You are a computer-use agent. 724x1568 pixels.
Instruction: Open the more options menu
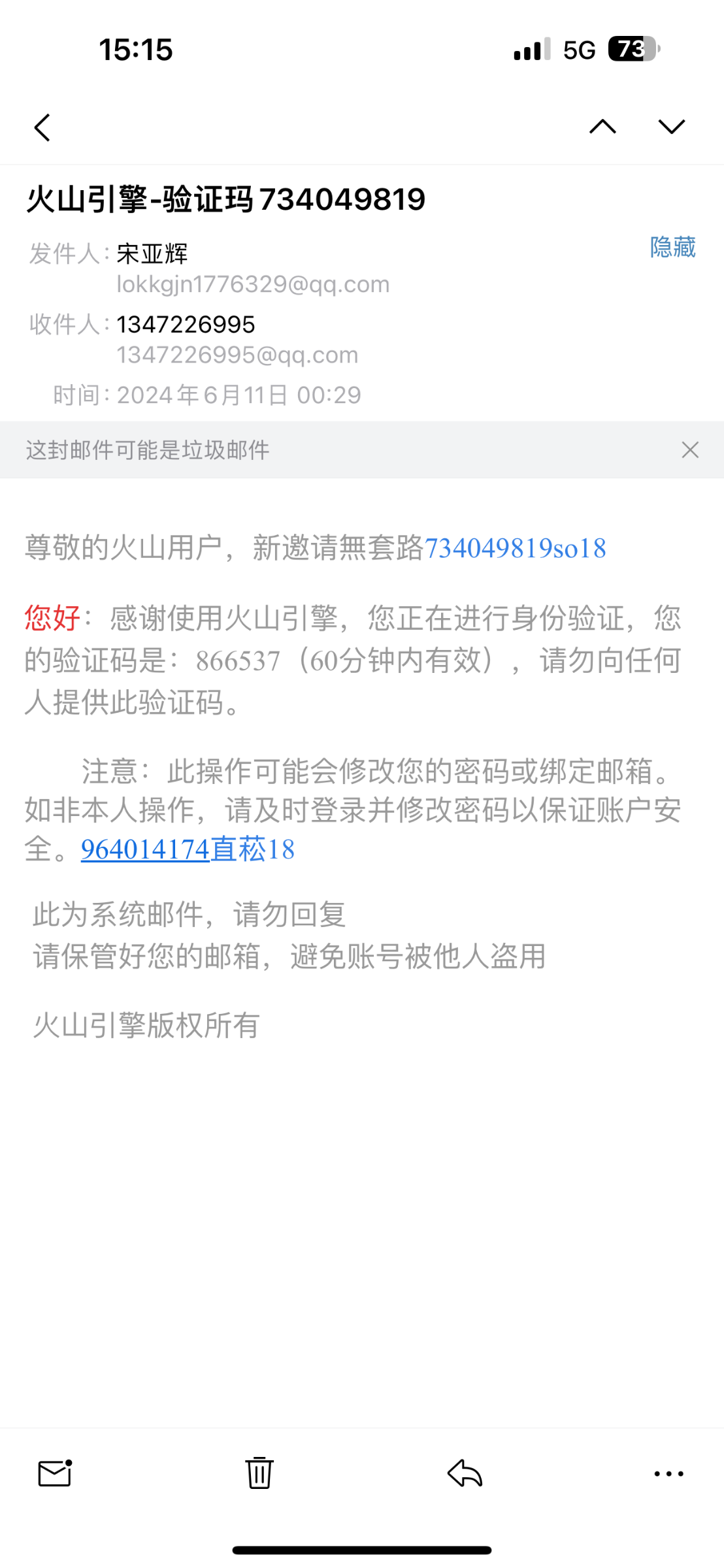pos(669,1474)
